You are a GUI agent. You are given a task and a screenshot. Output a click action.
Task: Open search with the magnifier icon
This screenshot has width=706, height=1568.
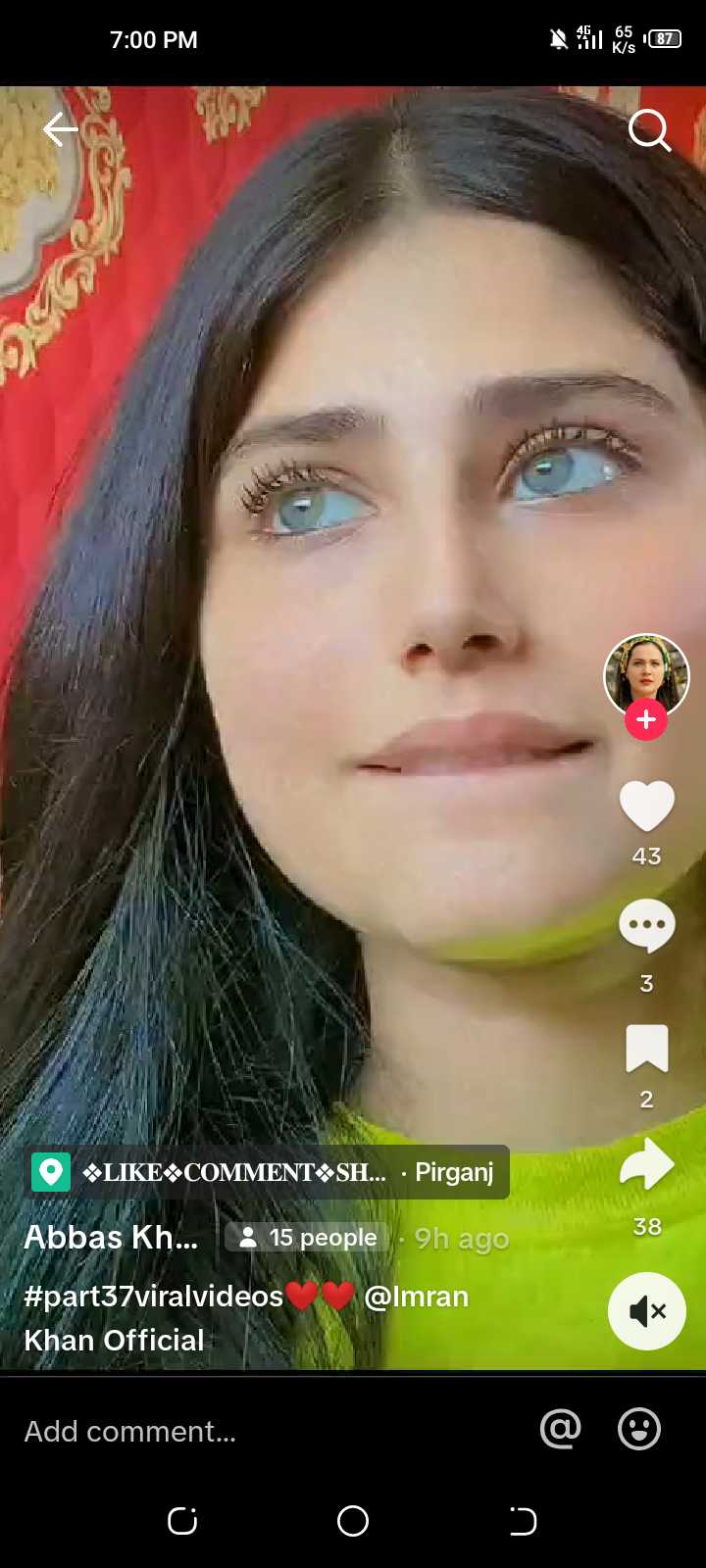[649, 129]
